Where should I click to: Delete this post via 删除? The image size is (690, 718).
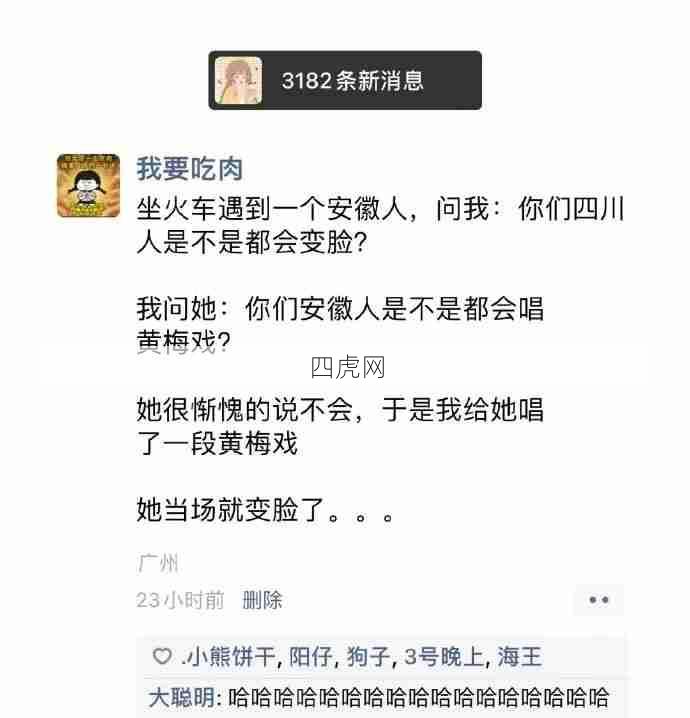click(x=262, y=600)
